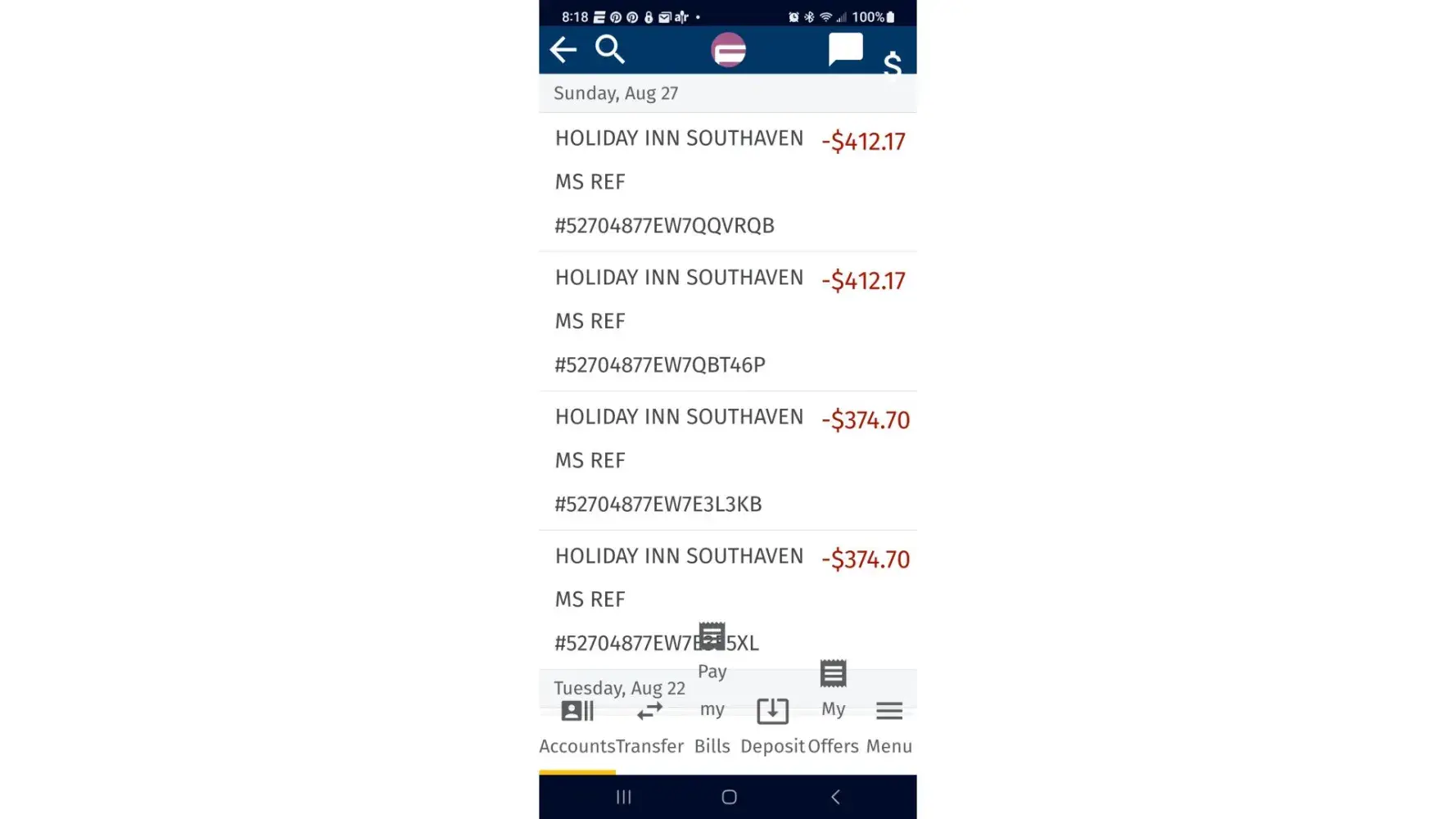1456x819 pixels.
Task: Open Holiday Inn transaction ending QQVRQB
Action: (727, 182)
